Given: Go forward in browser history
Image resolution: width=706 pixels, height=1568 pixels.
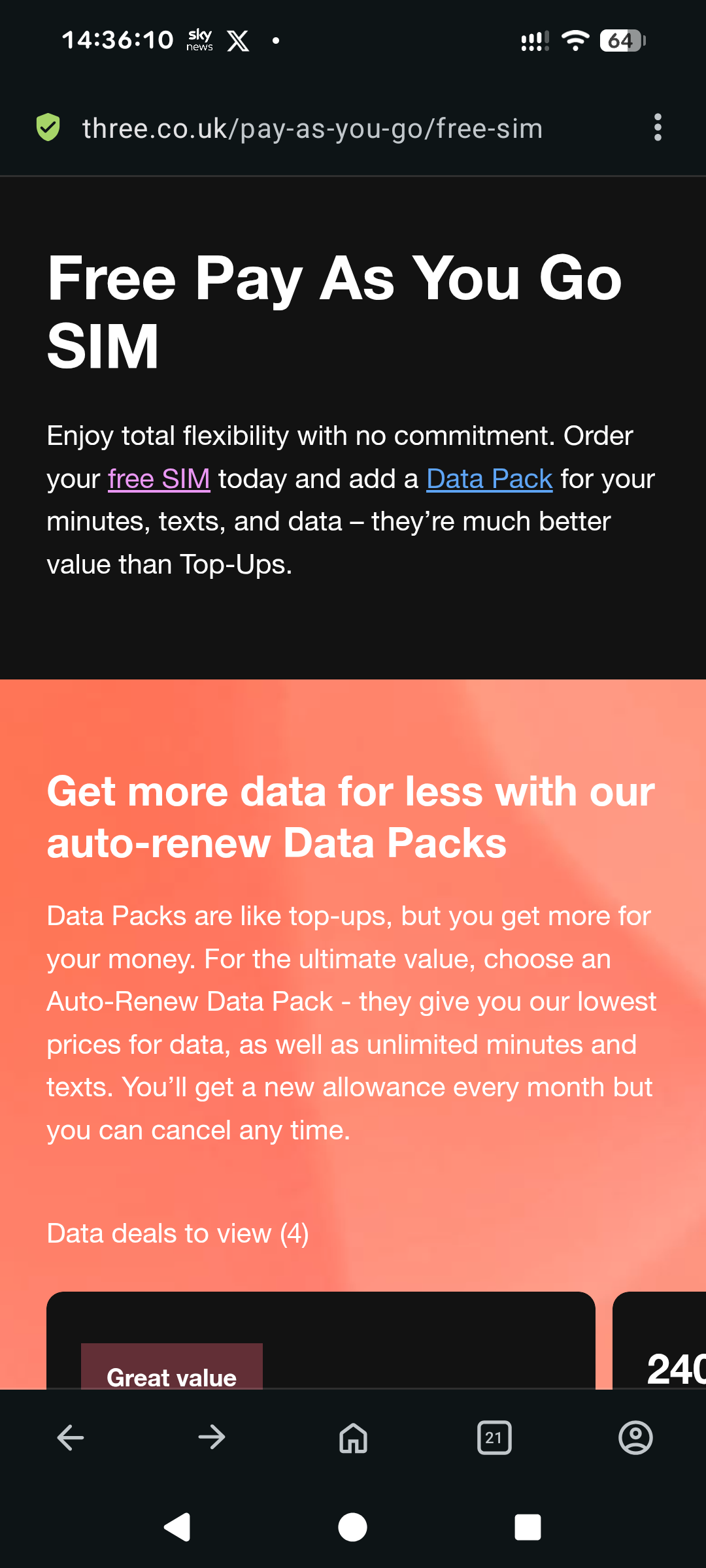Looking at the screenshot, I should (x=212, y=1437).
